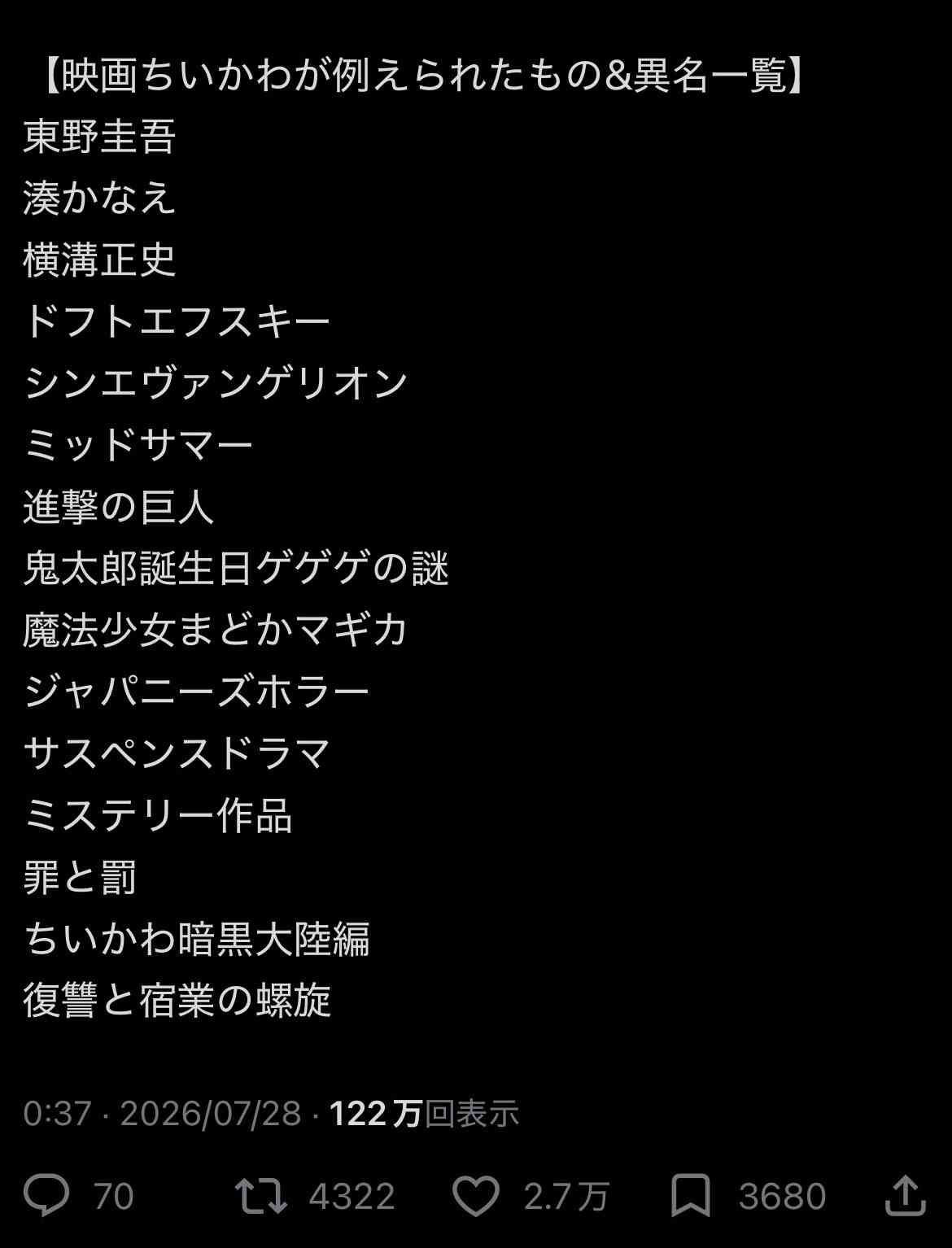Repost this post with the retweet icon
The width and height of the screenshot is (952, 1248).
[260, 1196]
